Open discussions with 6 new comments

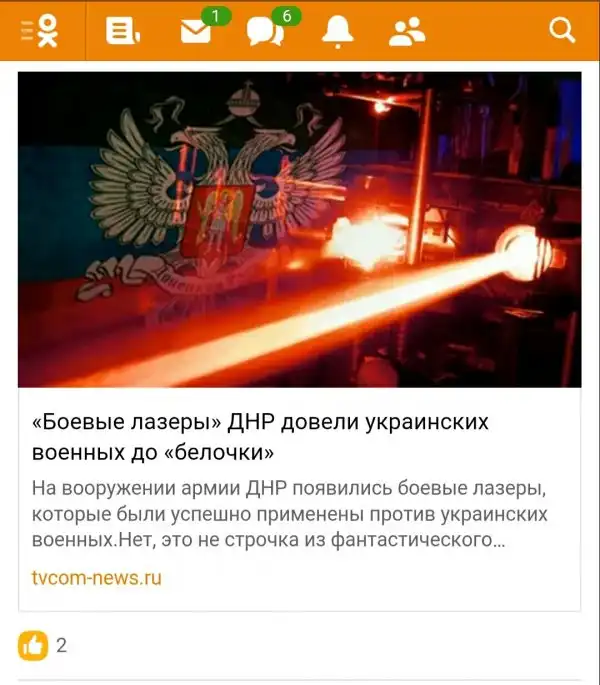point(265,33)
